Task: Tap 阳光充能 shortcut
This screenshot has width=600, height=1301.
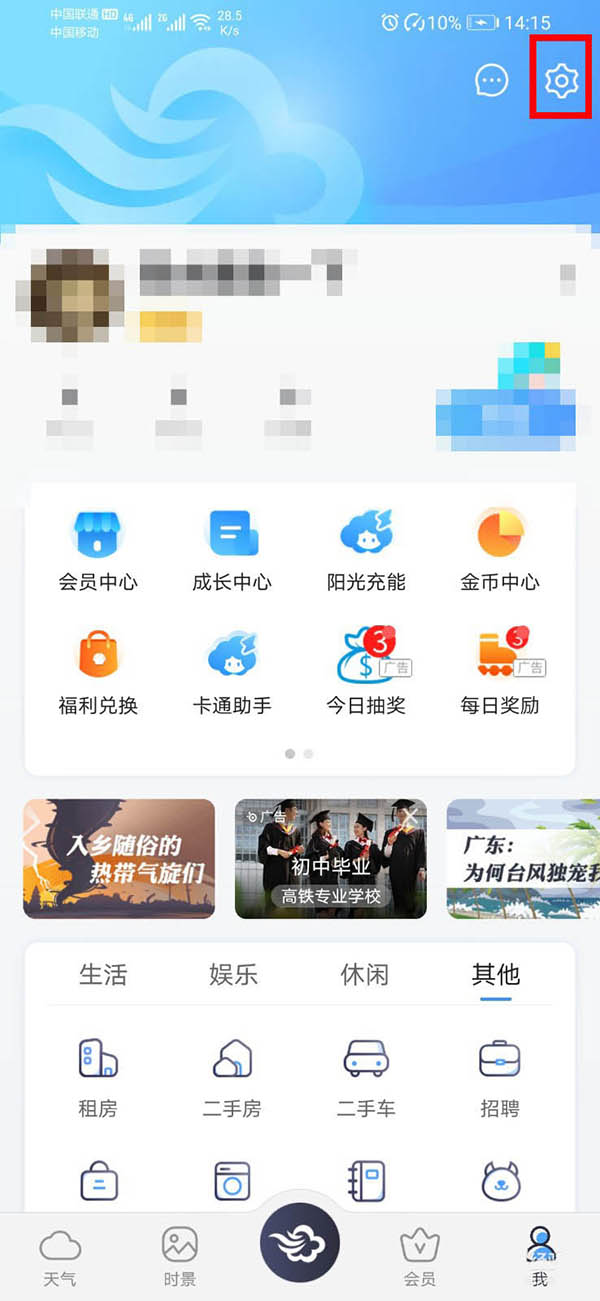Action: point(366,549)
